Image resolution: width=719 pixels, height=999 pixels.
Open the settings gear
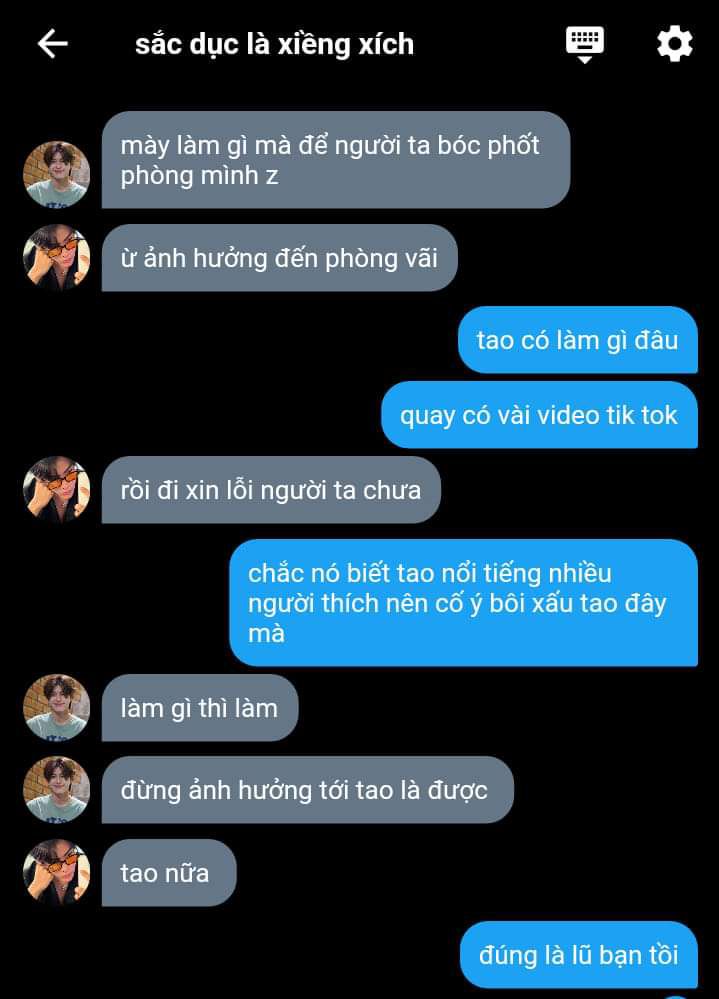click(x=674, y=44)
